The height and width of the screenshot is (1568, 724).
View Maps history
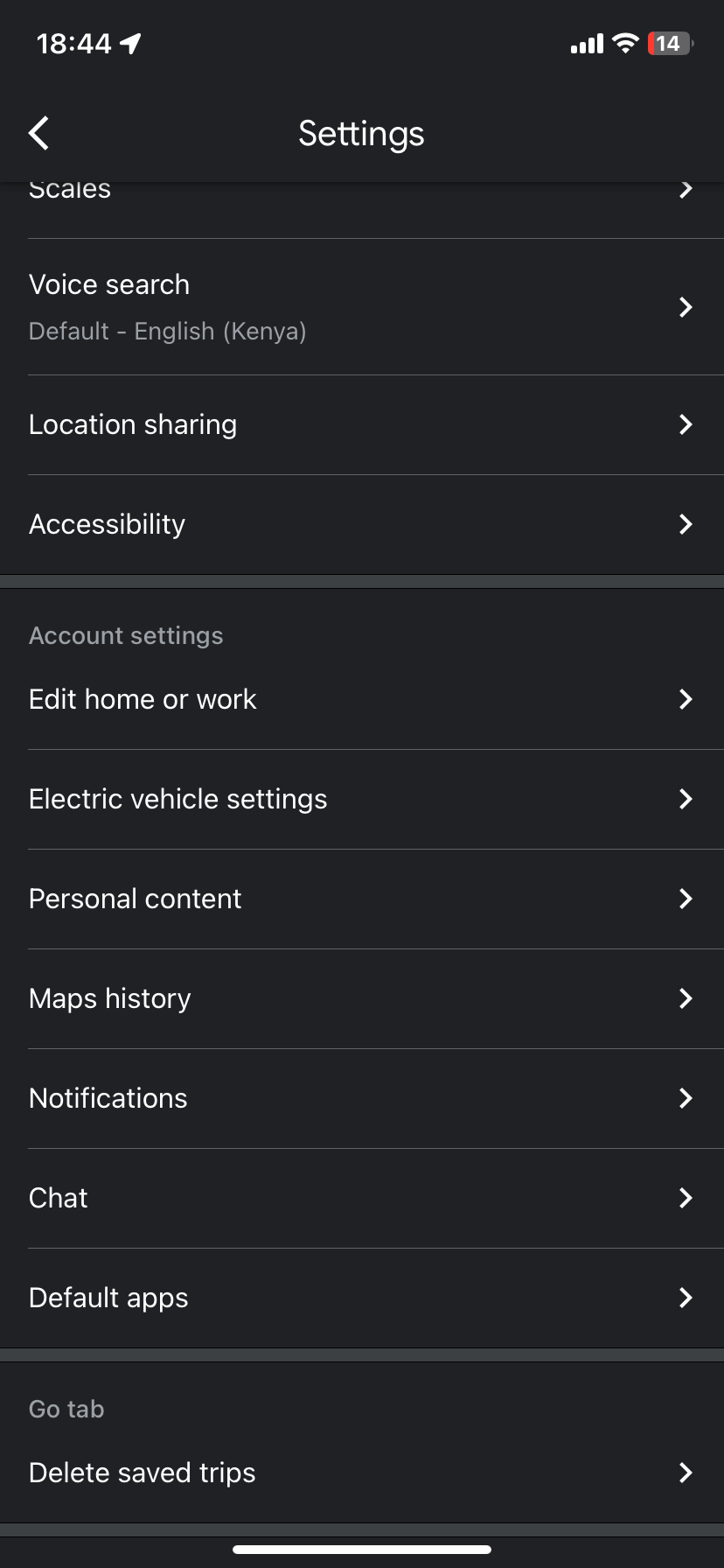coord(361,998)
